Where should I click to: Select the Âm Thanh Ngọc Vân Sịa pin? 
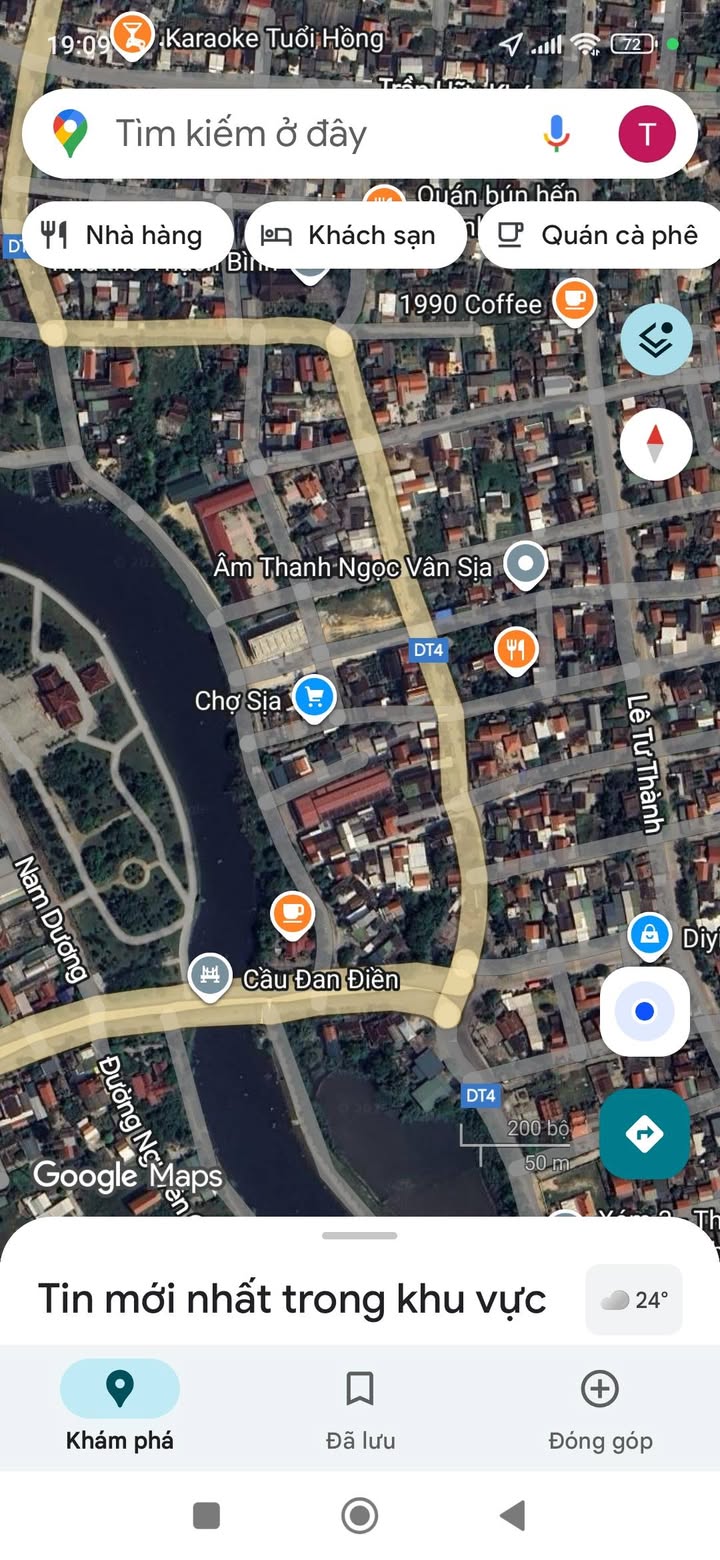click(x=525, y=564)
